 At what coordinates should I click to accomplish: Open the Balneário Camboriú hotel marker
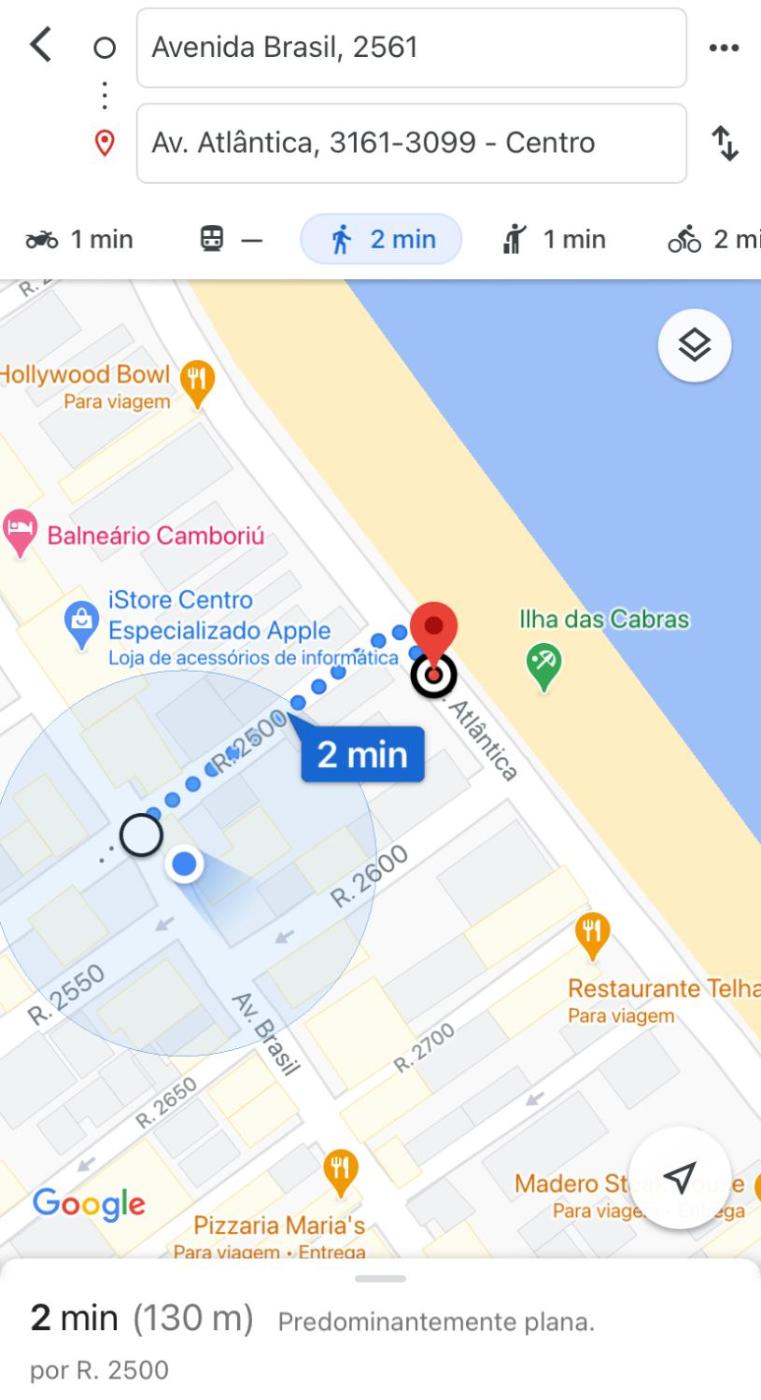point(20,533)
